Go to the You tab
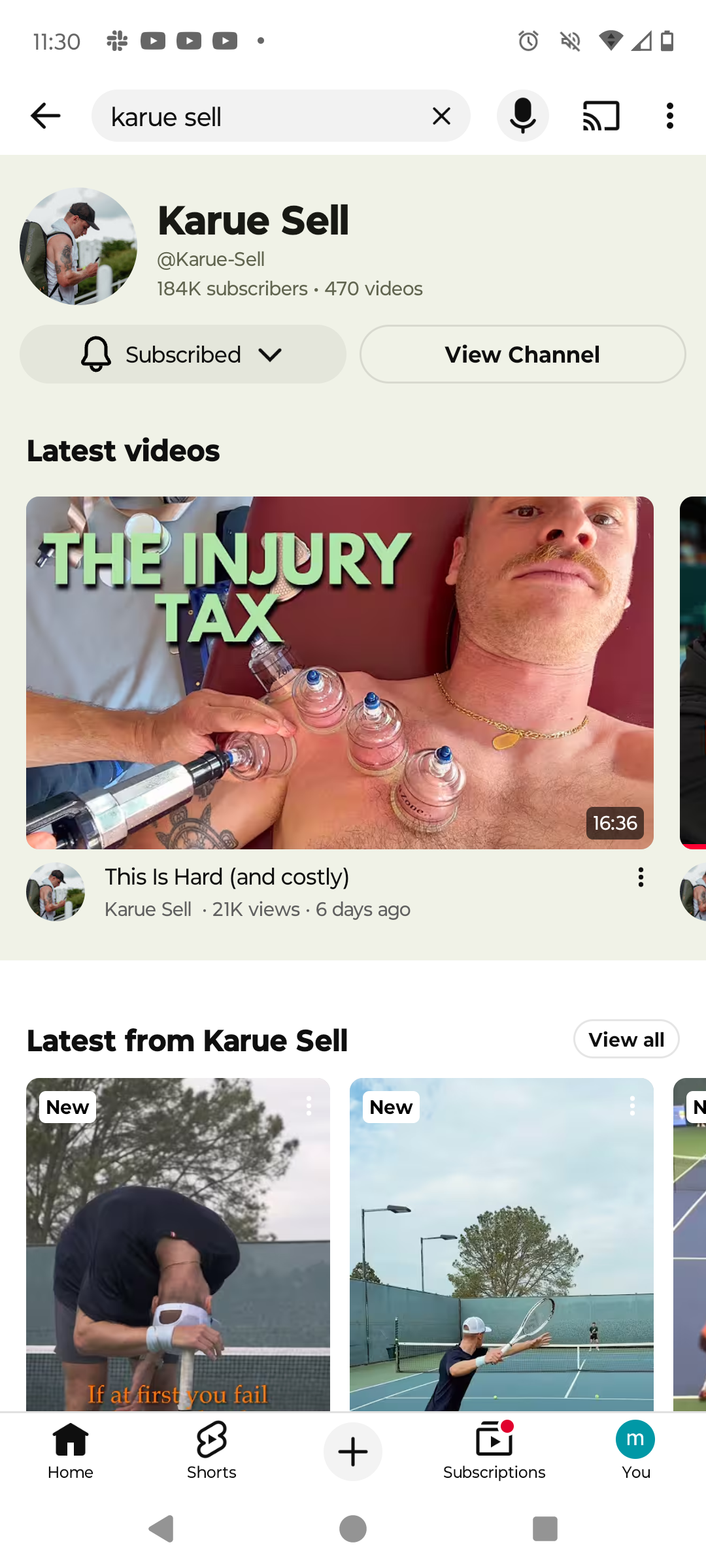The height and width of the screenshot is (1568, 706). 635,1452
